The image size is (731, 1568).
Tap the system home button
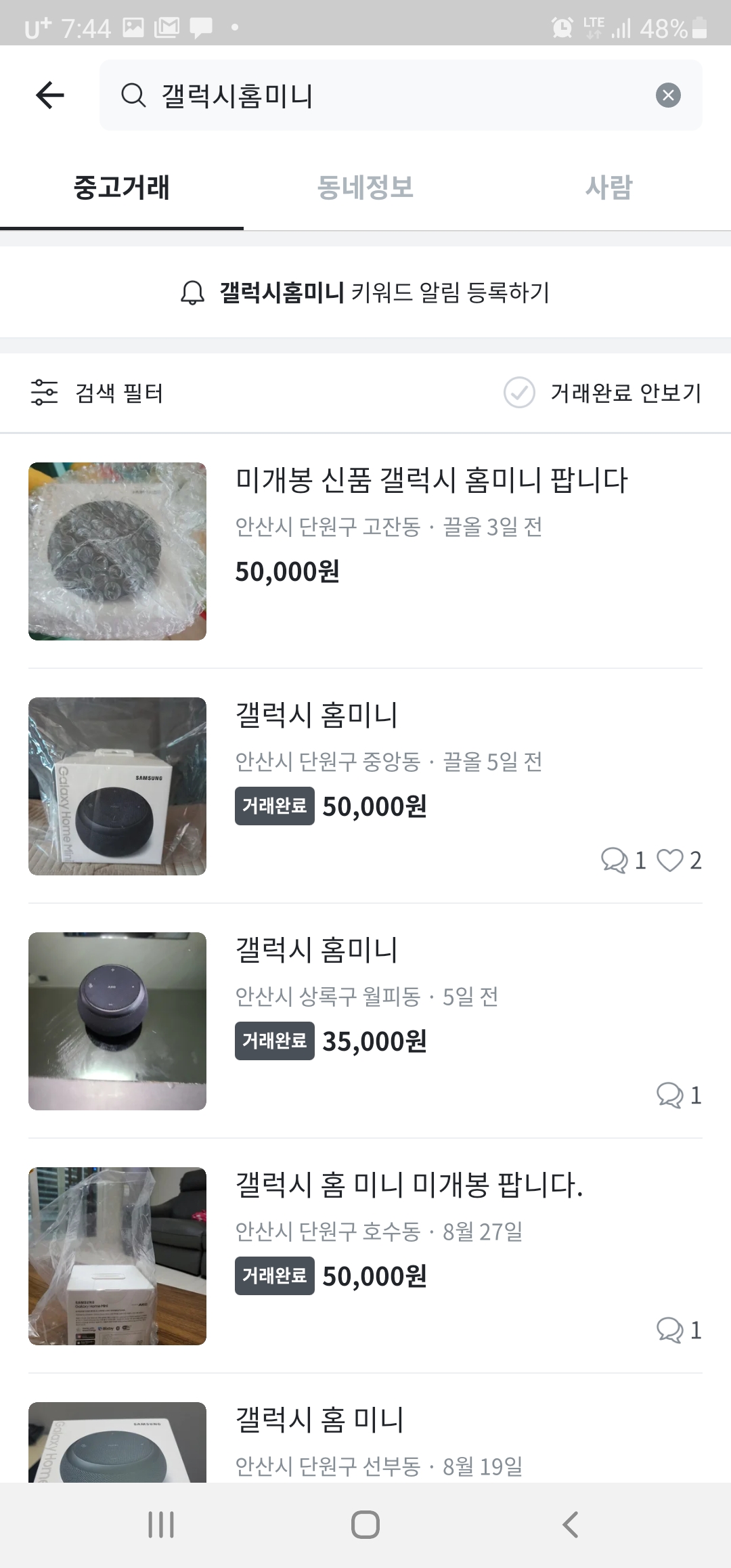click(365, 1525)
